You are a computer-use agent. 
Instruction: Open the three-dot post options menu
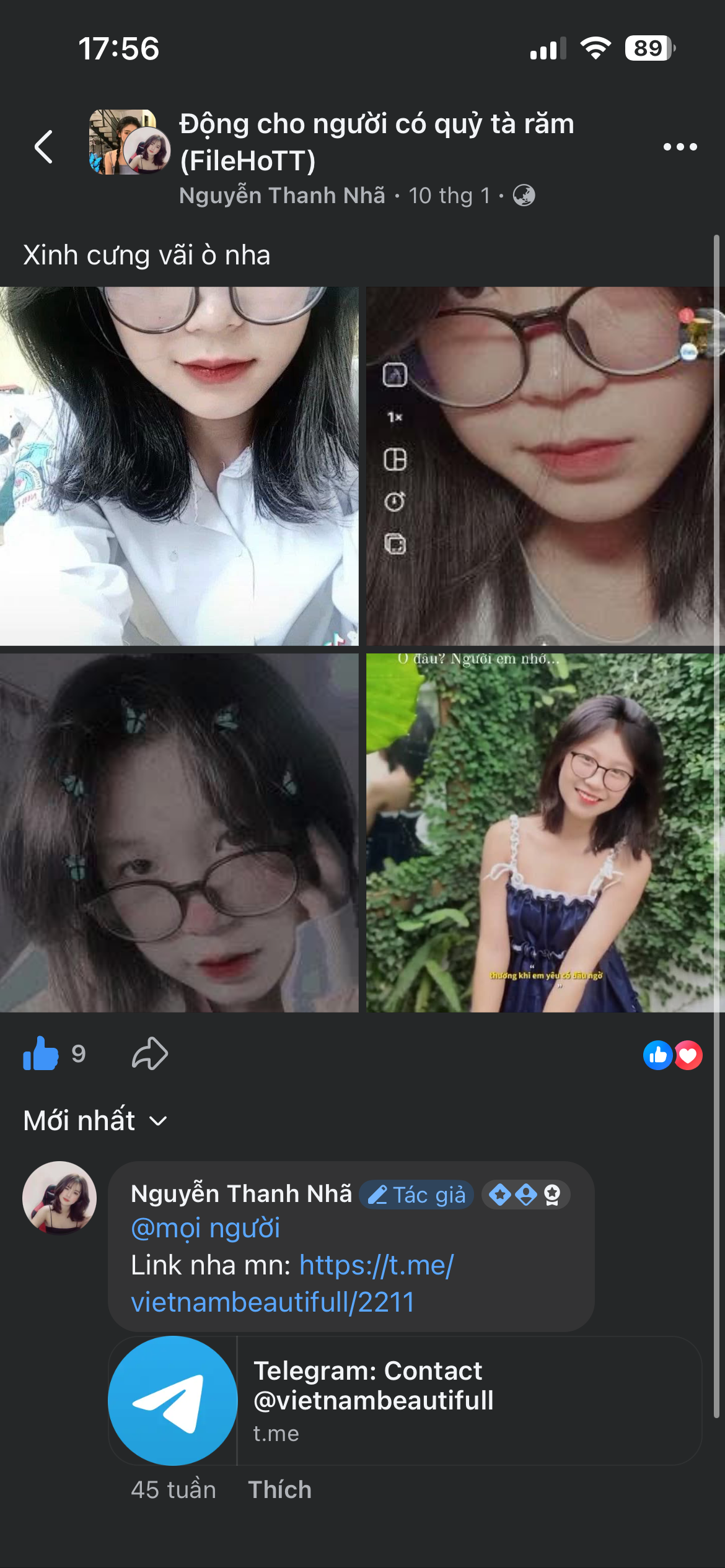680,147
